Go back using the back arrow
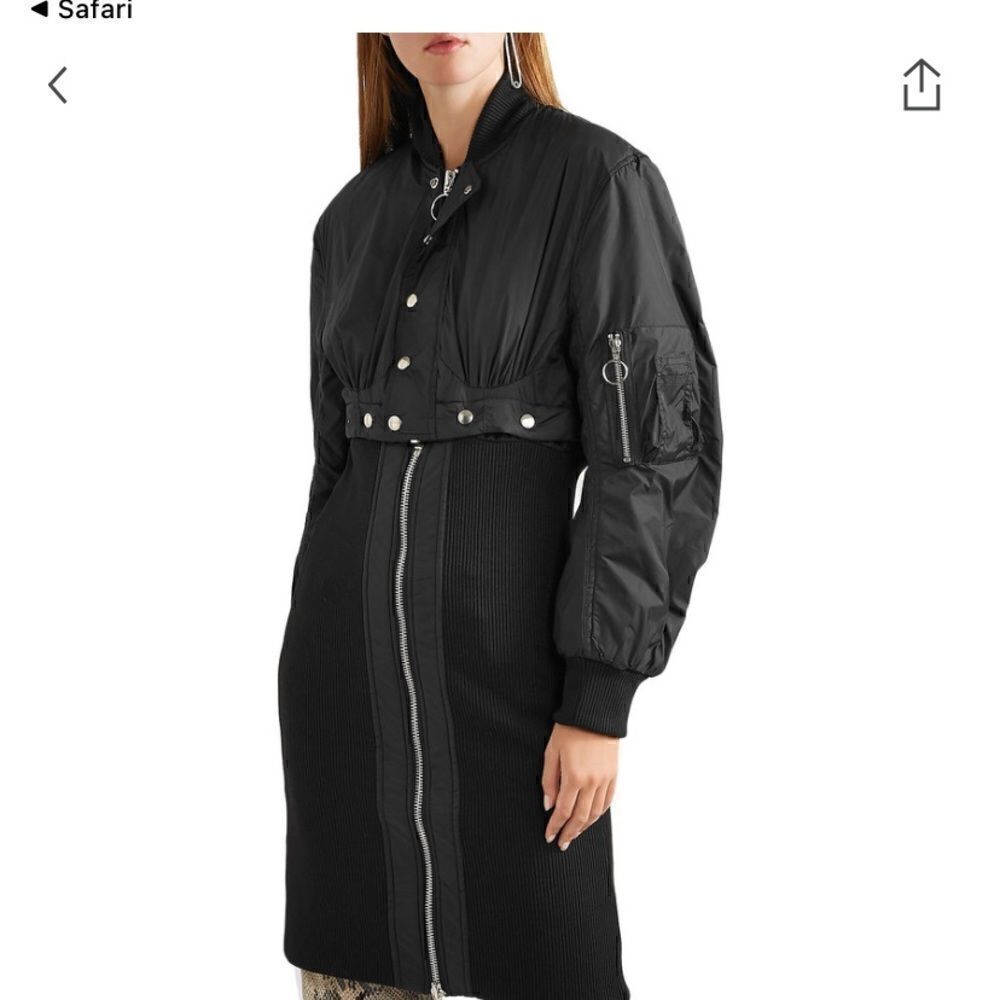The height and width of the screenshot is (1000, 1000). click(58, 85)
